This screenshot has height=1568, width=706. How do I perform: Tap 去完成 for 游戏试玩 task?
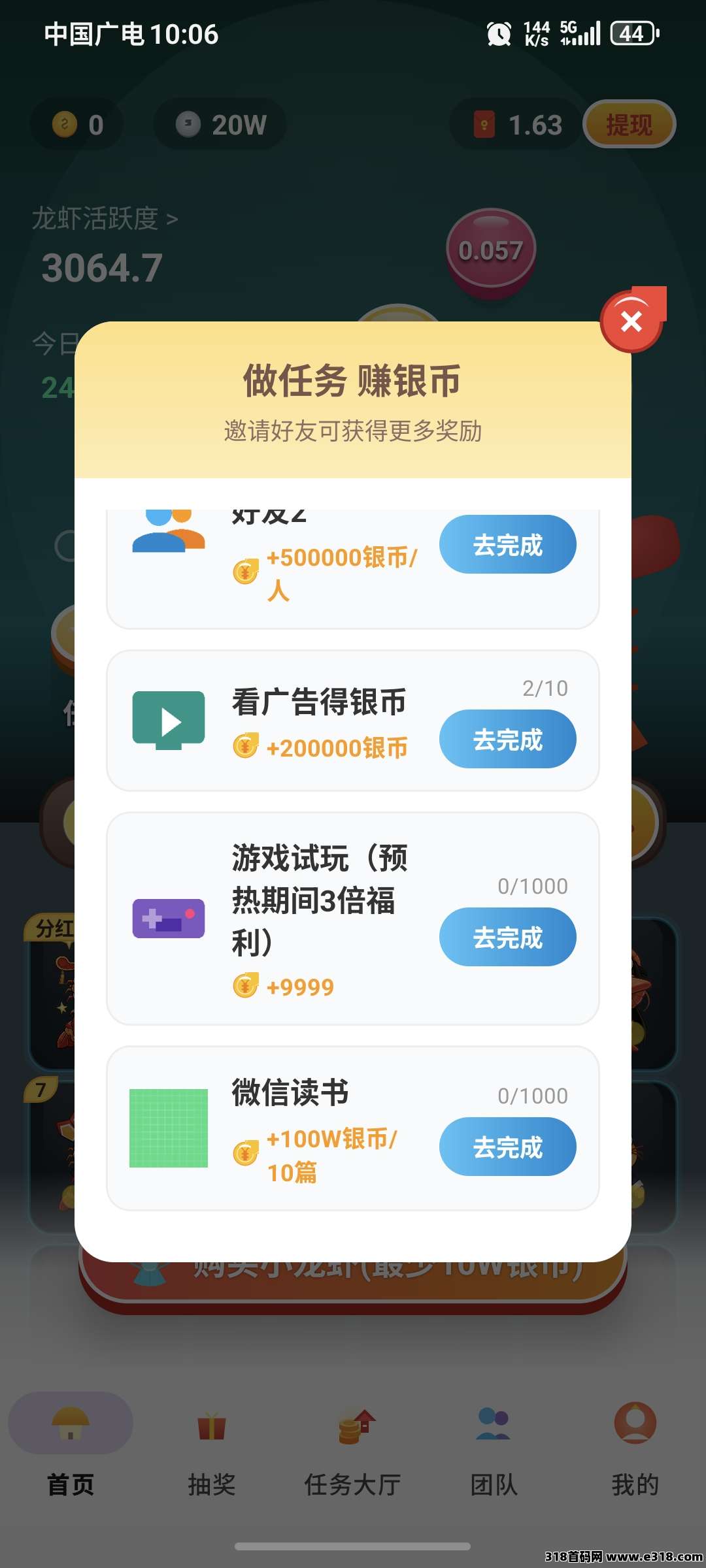click(x=507, y=938)
